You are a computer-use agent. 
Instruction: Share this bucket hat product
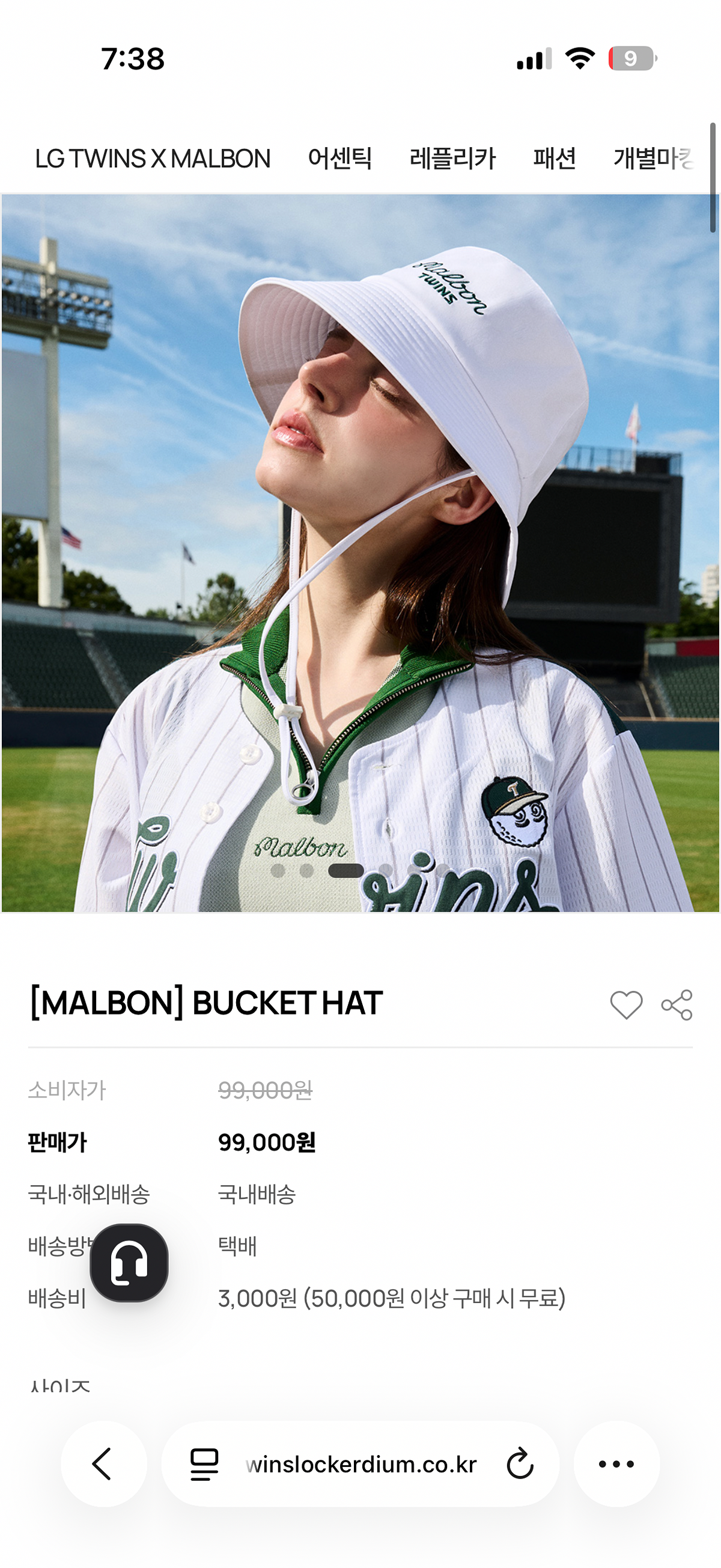point(677,1004)
